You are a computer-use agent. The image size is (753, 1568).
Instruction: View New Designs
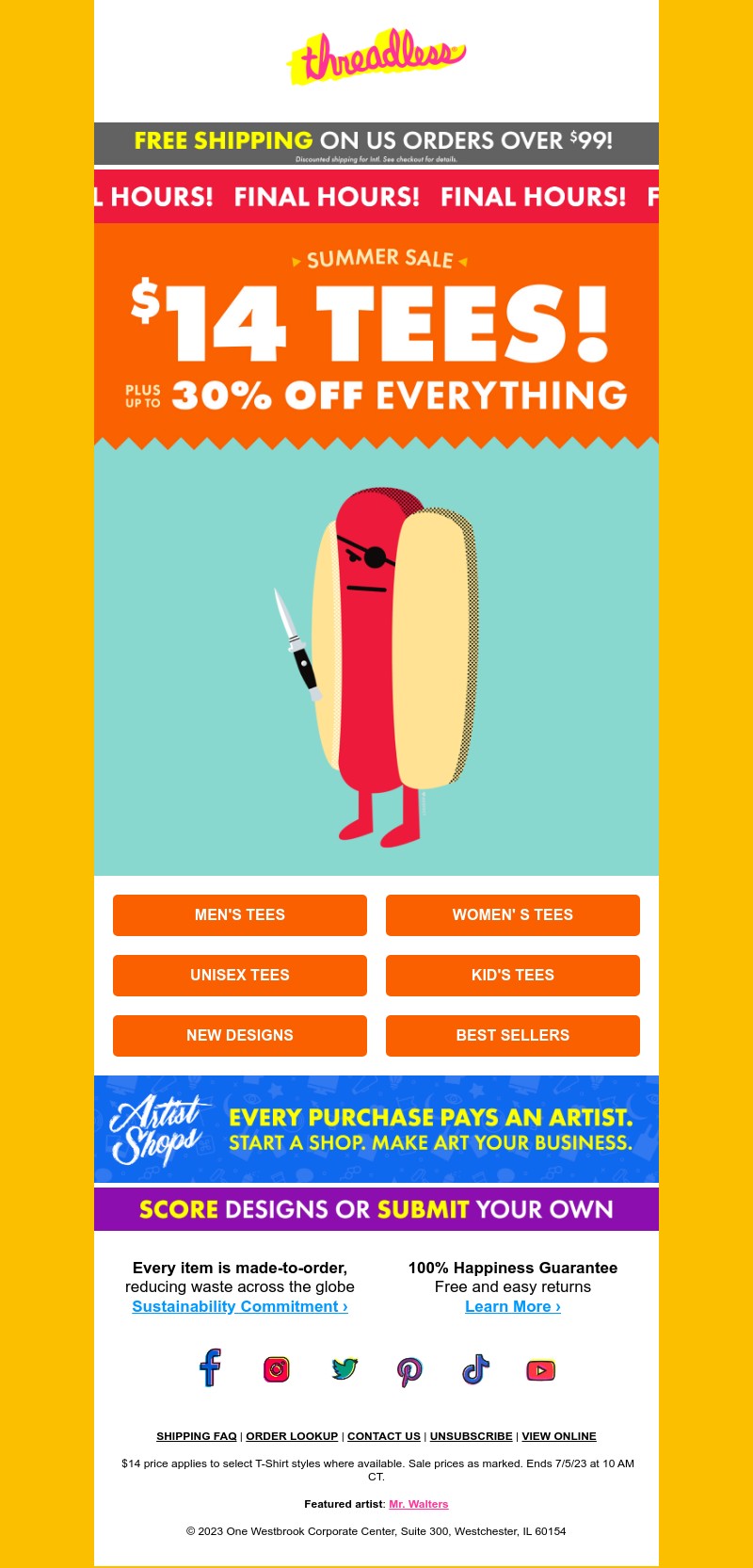pyautogui.click(x=240, y=1035)
